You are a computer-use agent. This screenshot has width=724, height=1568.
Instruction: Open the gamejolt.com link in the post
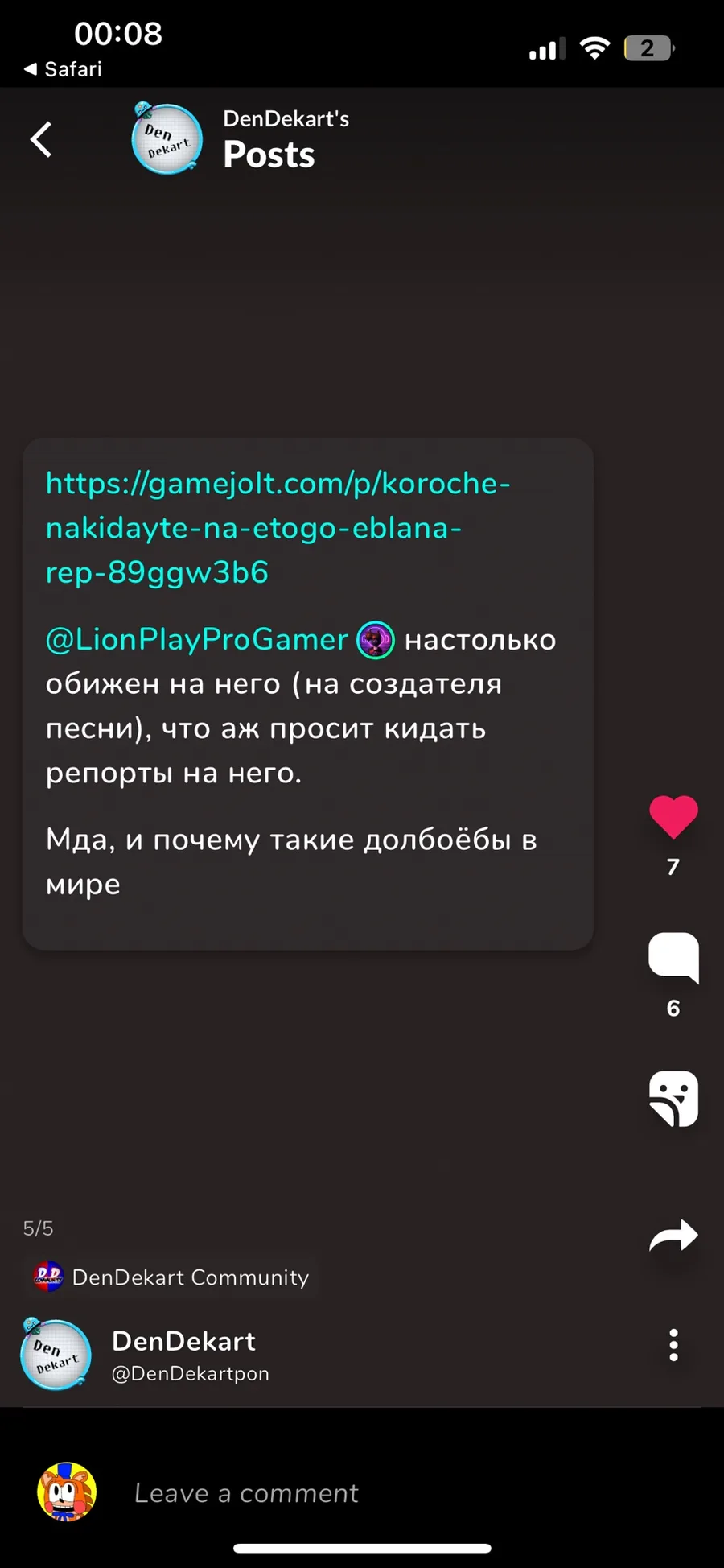[278, 527]
